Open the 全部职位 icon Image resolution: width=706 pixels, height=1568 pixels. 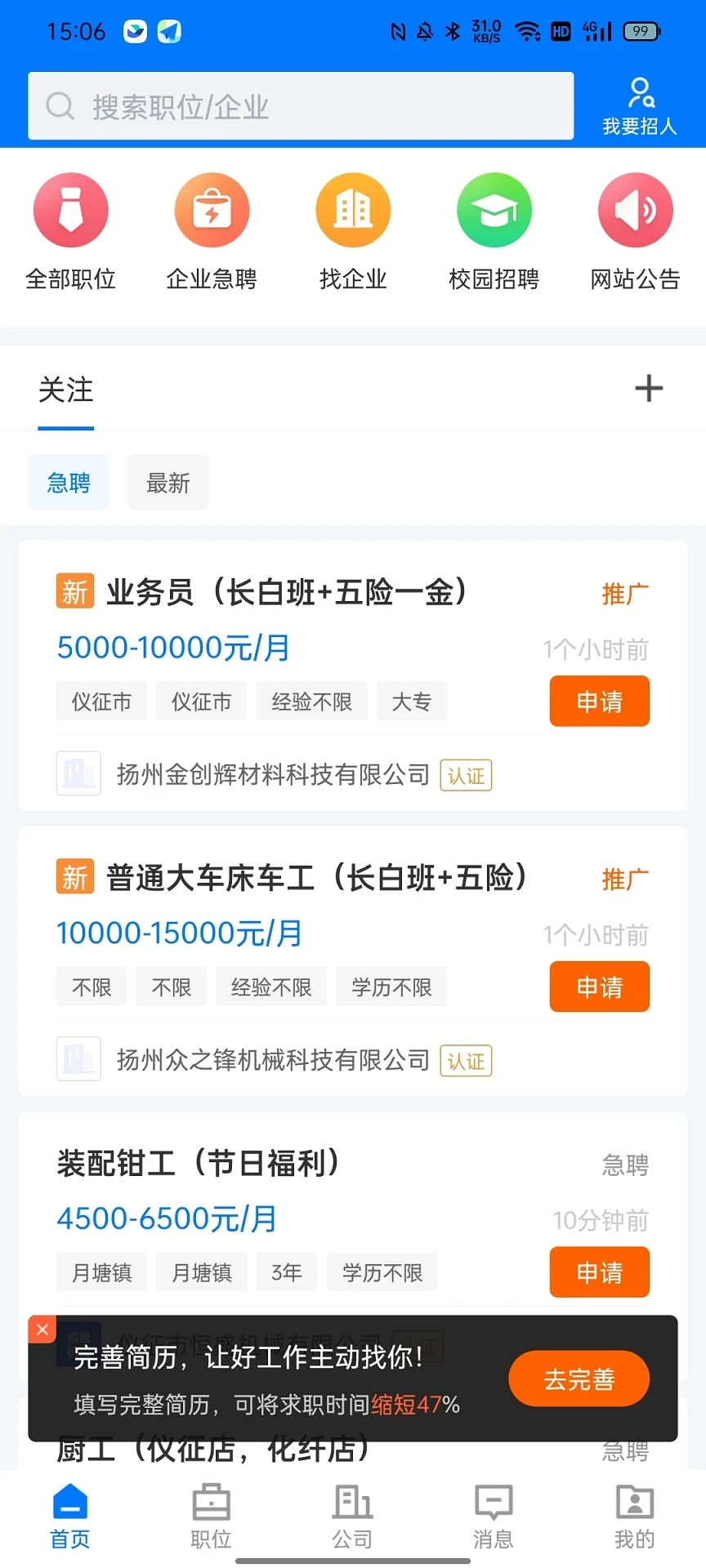click(70, 210)
